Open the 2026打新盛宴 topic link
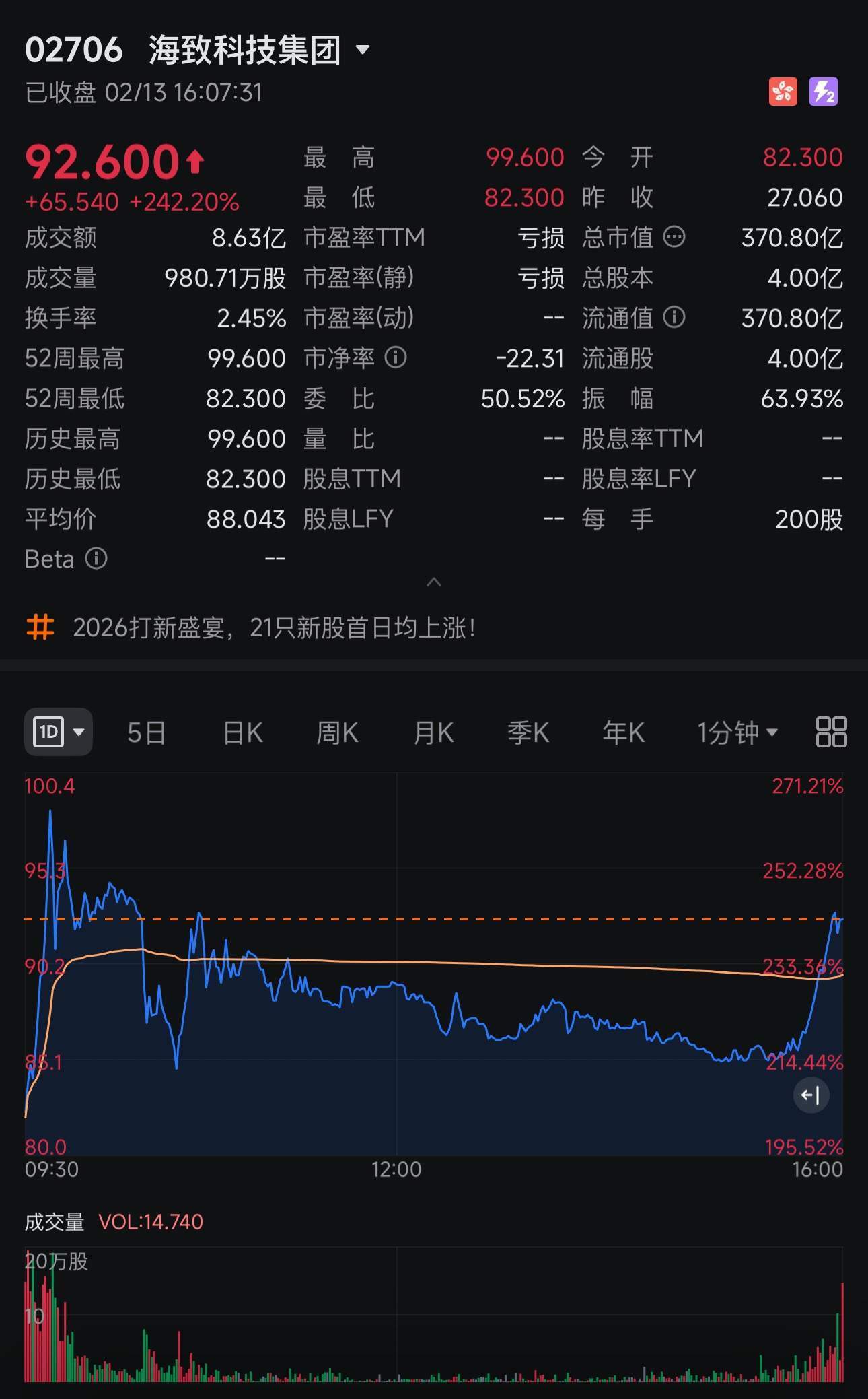The height and width of the screenshot is (1399, 868). 274,628
